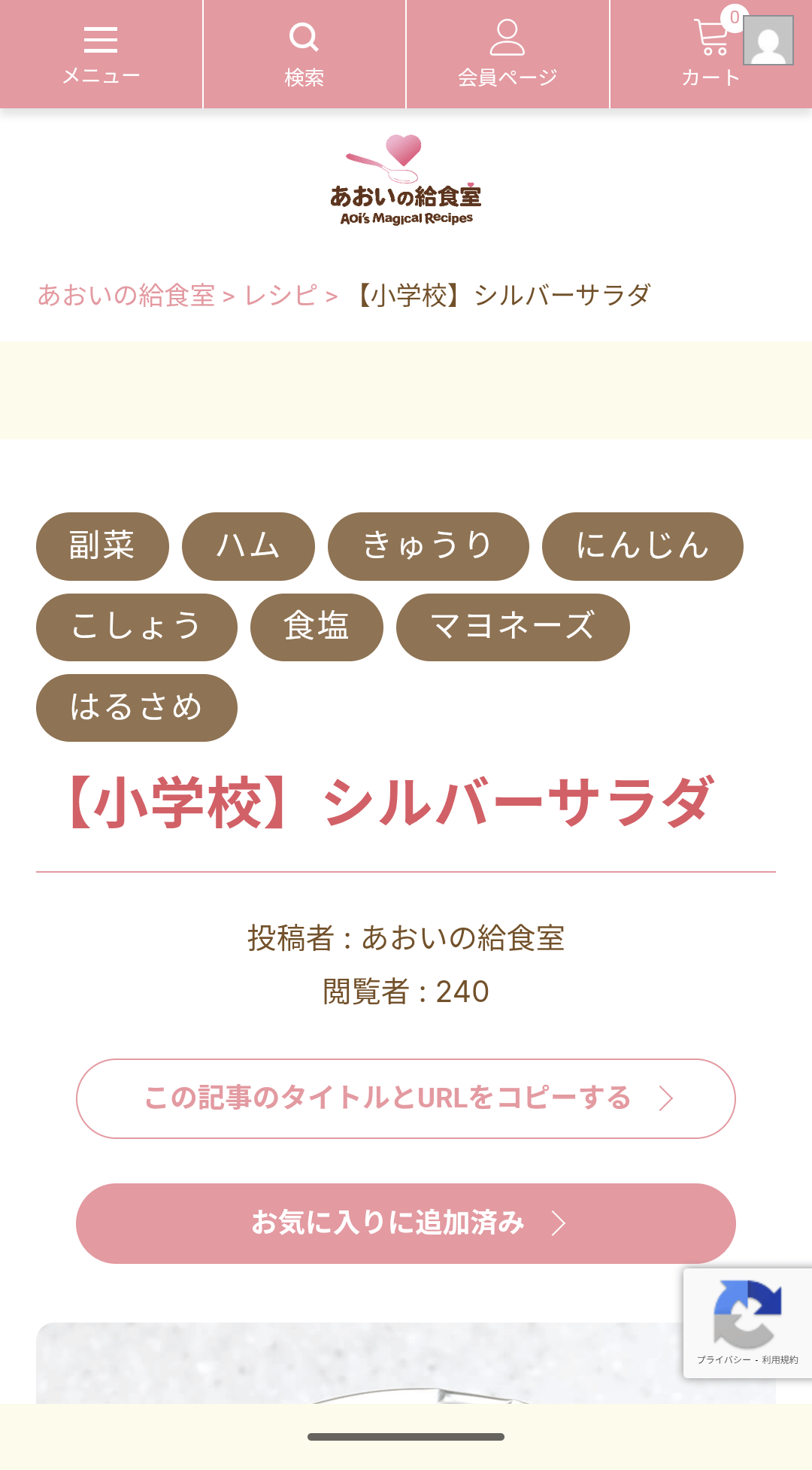This screenshot has height=1470, width=812.
Task: Toggle off the favorite status button
Action: [x=405, y=1222]
